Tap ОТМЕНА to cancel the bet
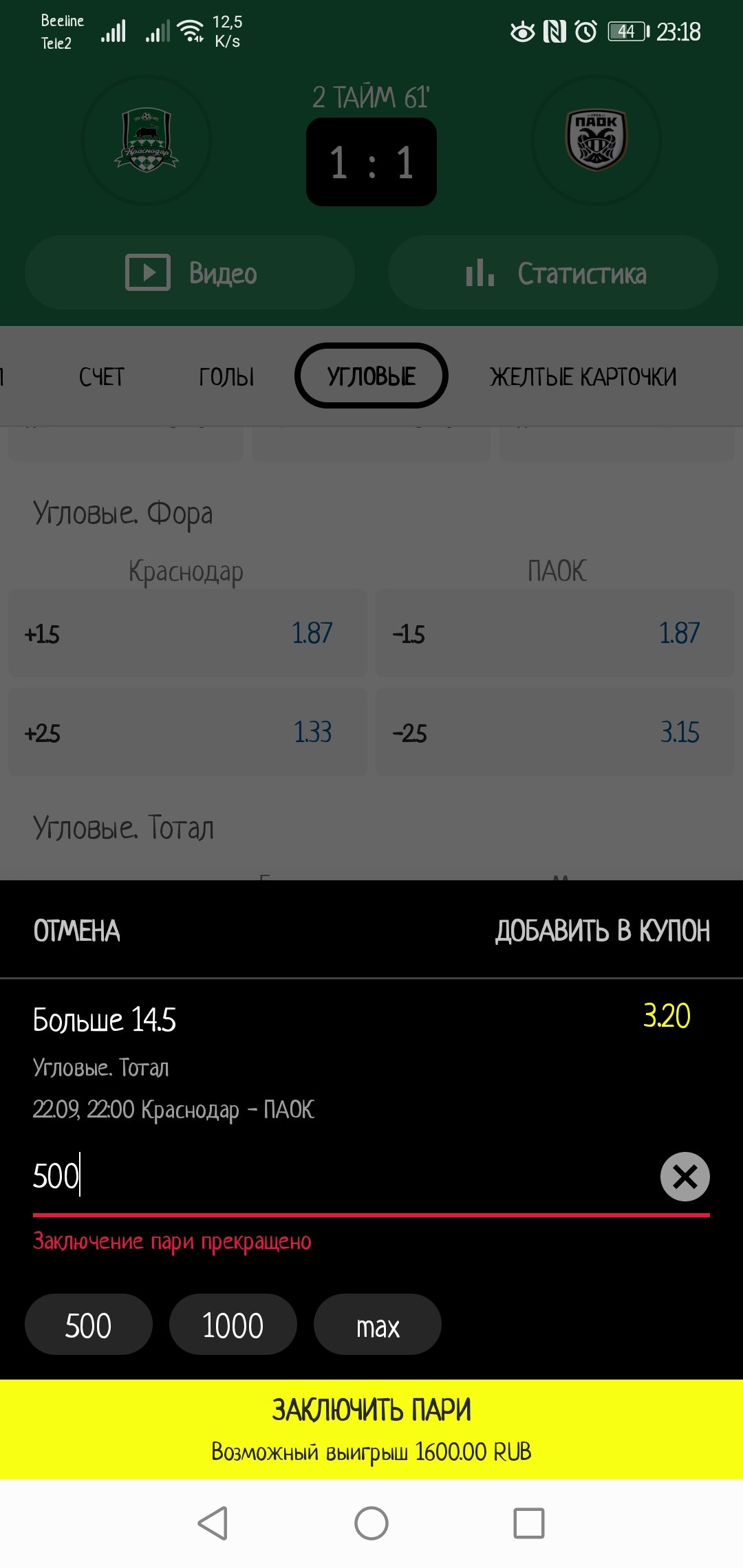743x1568 pixels. (76, 930)
